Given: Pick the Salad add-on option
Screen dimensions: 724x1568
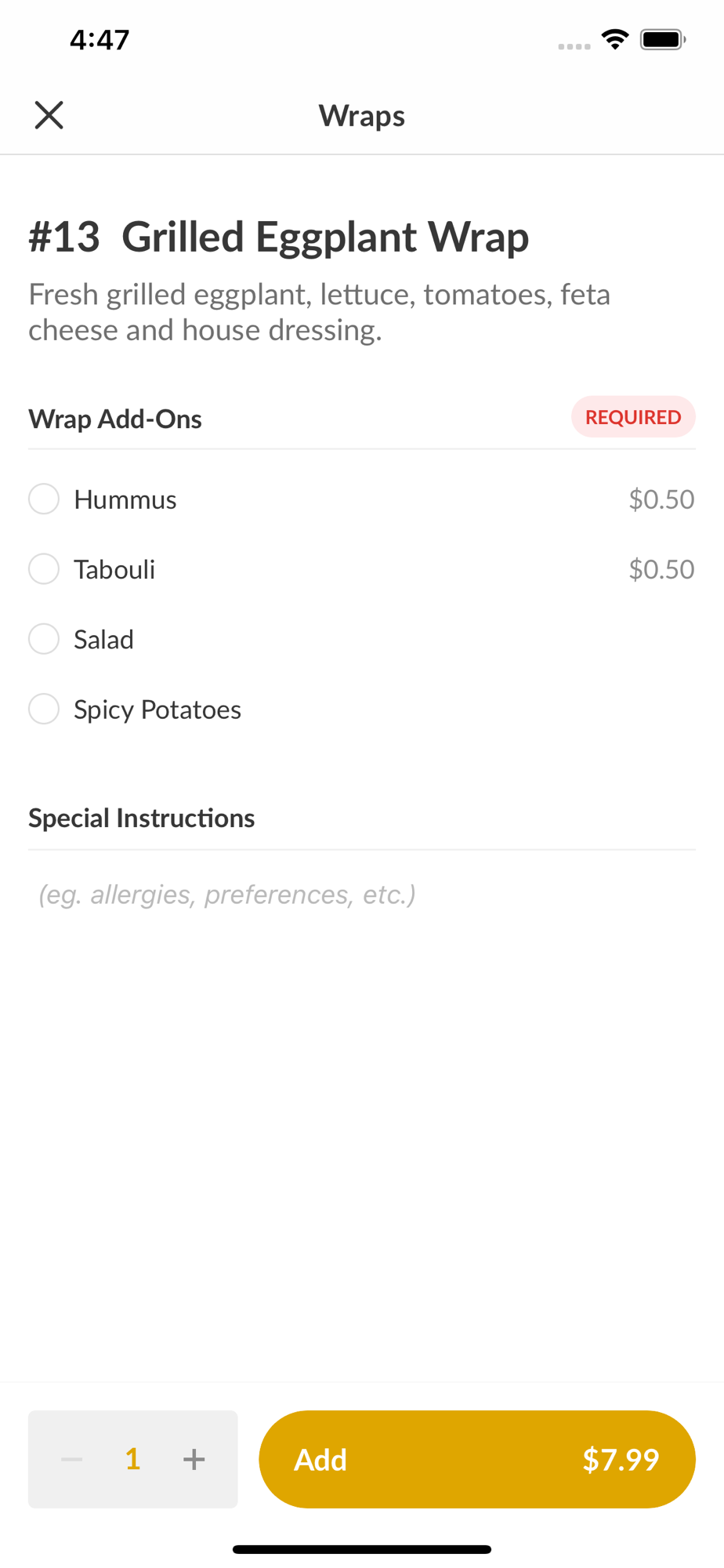Looking at the screenshot, I should pos(44,639).
